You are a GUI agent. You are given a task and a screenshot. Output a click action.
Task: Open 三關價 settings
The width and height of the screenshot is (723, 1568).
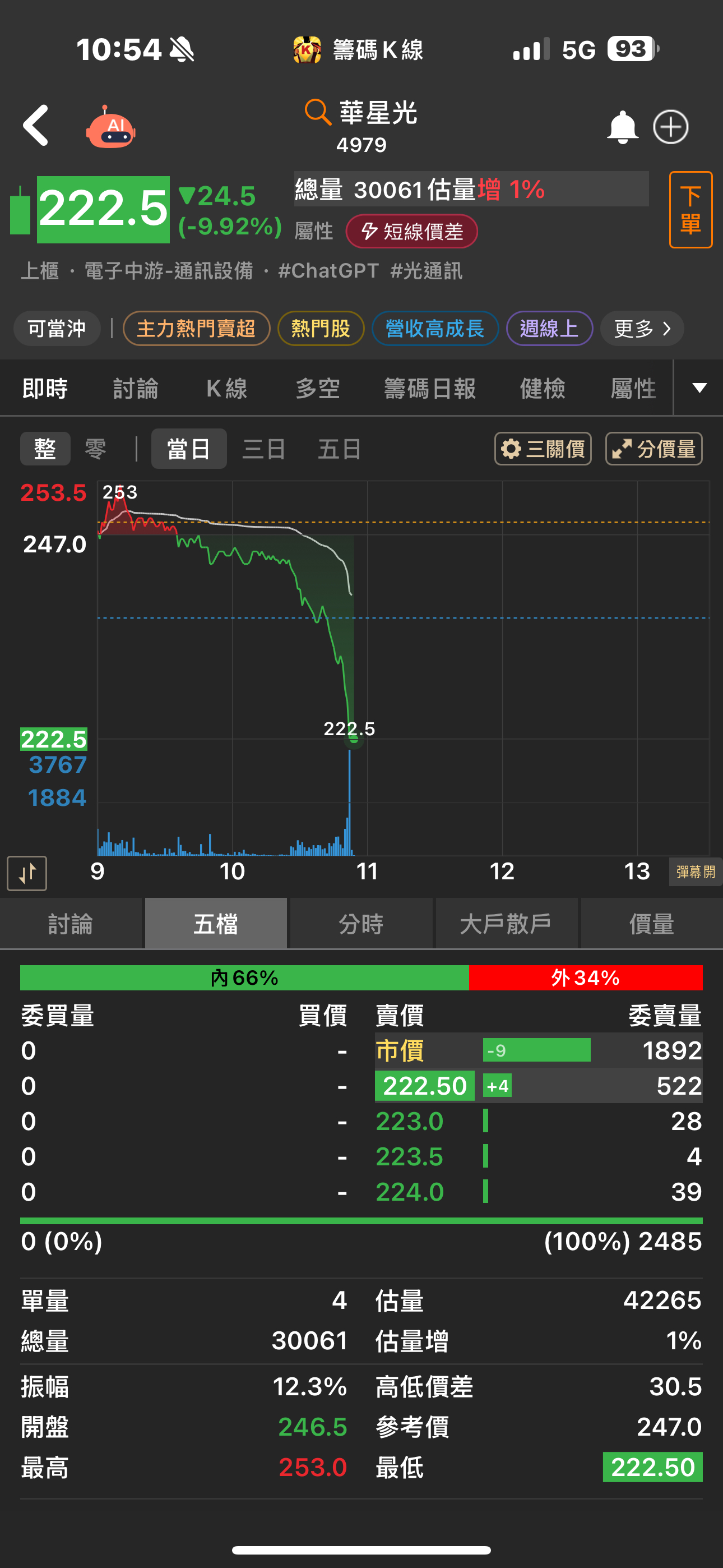pos(543,449)
